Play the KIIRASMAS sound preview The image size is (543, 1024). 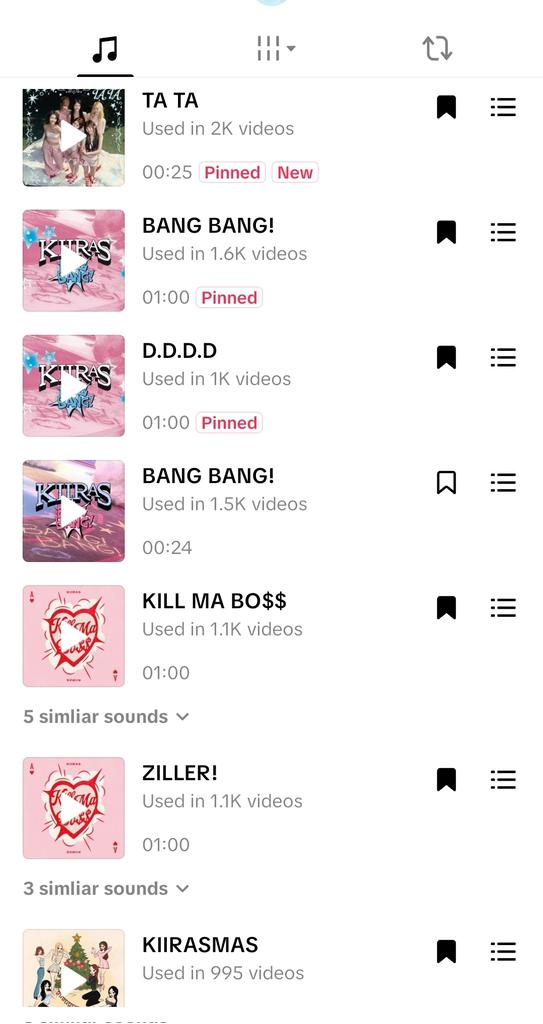coord(73,968)
